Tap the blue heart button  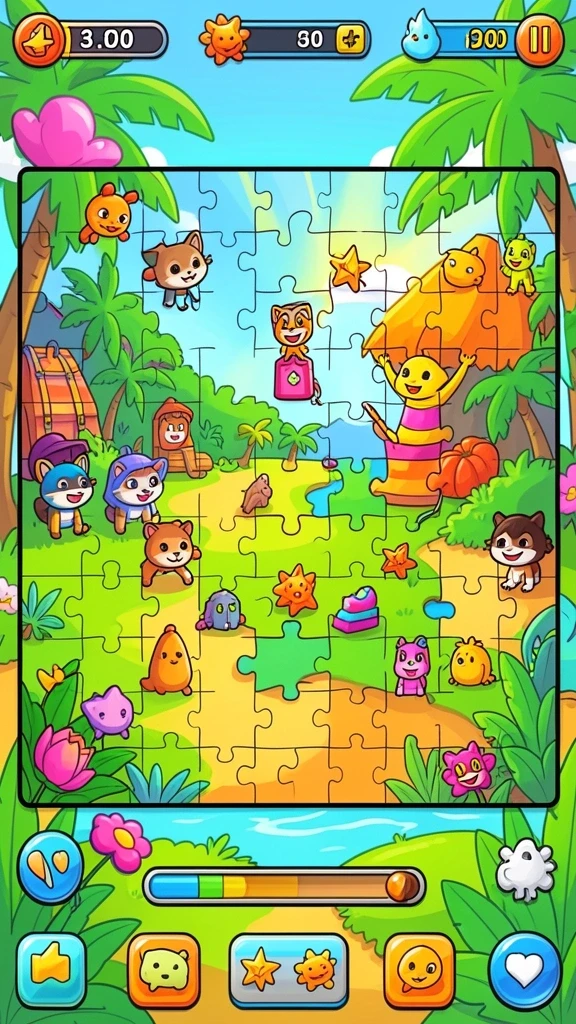525,970
